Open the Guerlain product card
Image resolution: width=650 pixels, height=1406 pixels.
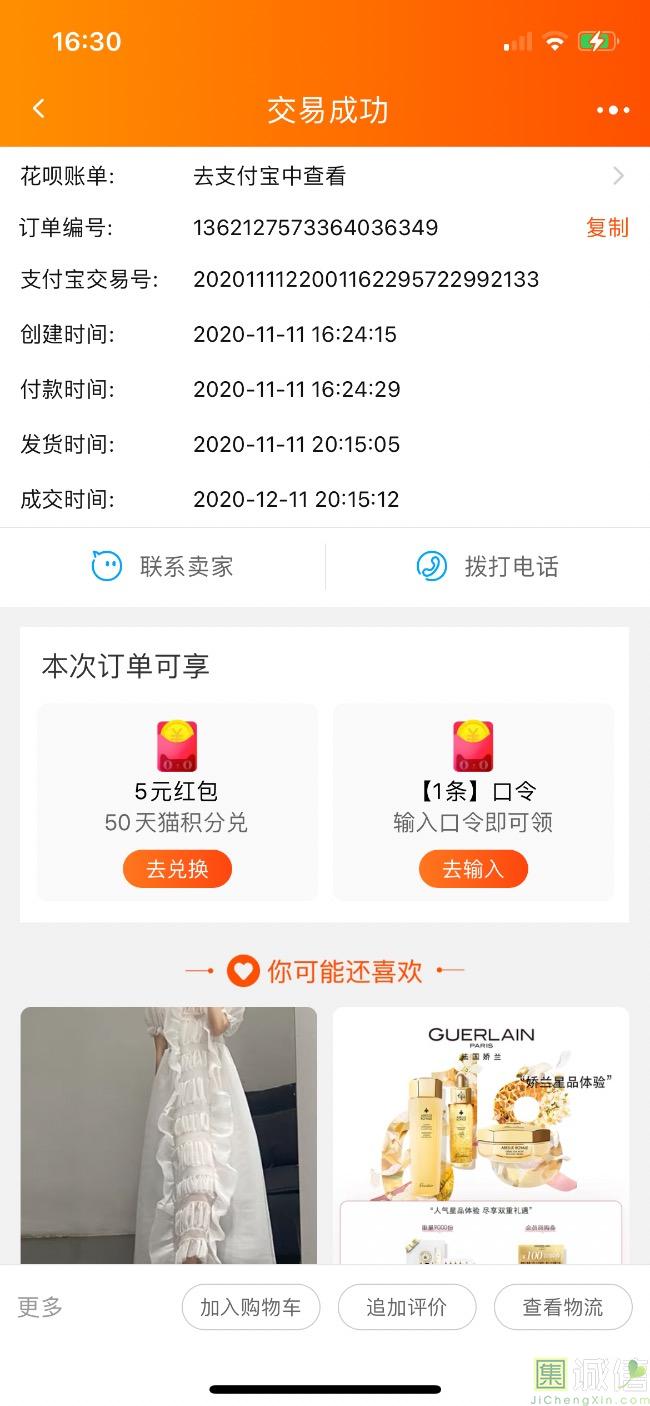(x=481, y=1135)
